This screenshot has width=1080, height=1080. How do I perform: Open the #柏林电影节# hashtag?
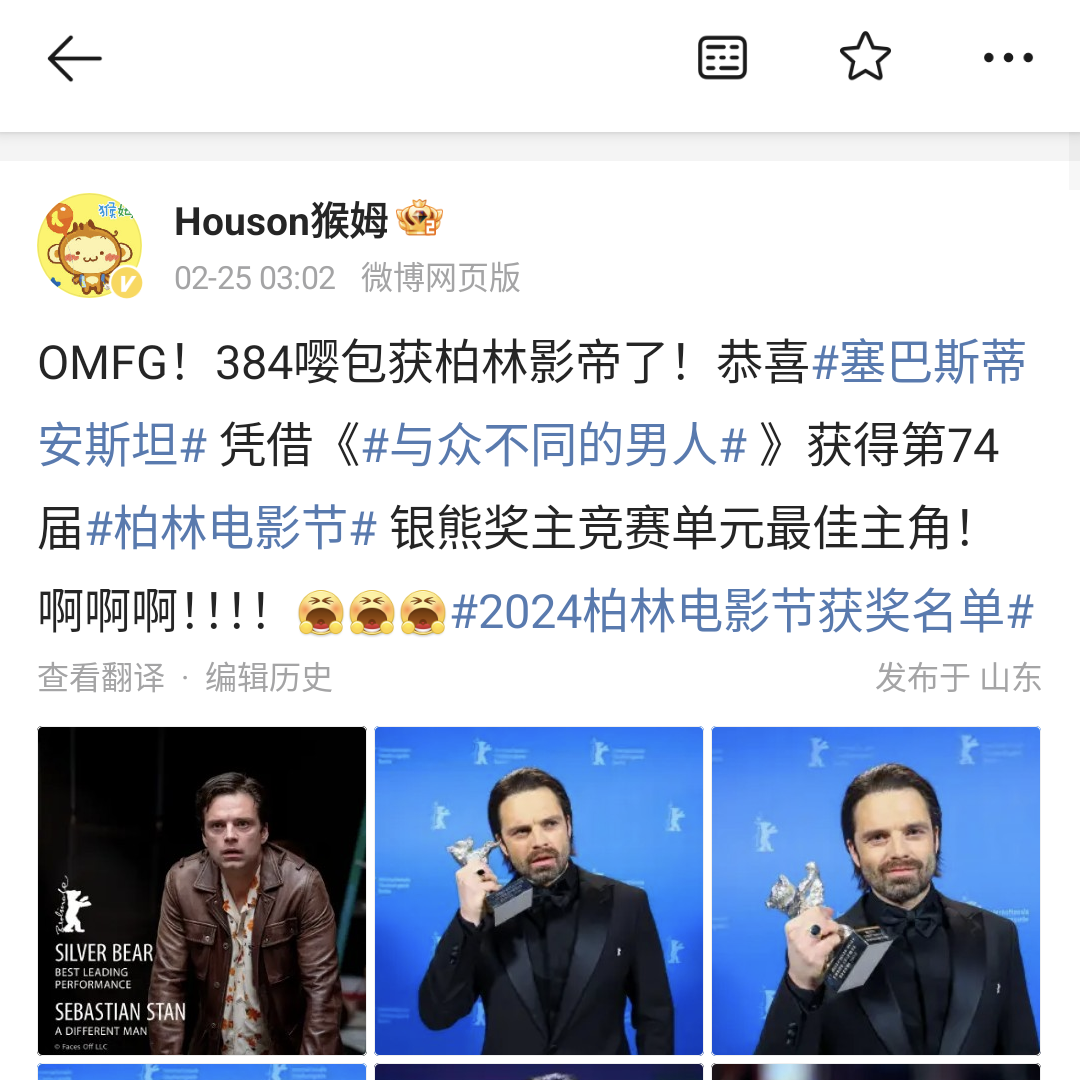tap(232, 528)
